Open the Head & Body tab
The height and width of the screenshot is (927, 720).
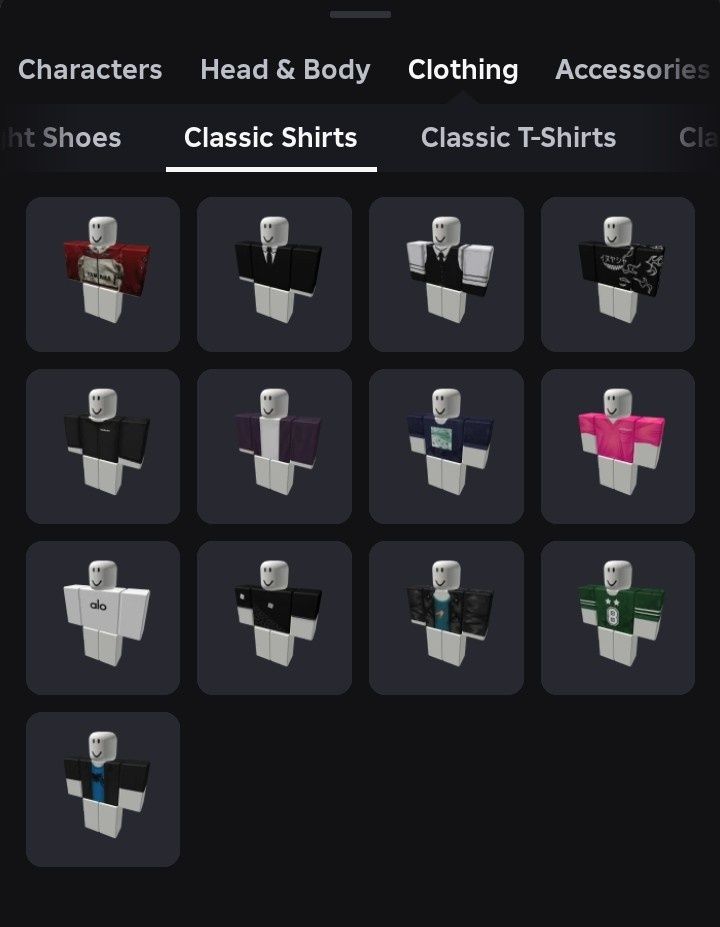point(285,69)
